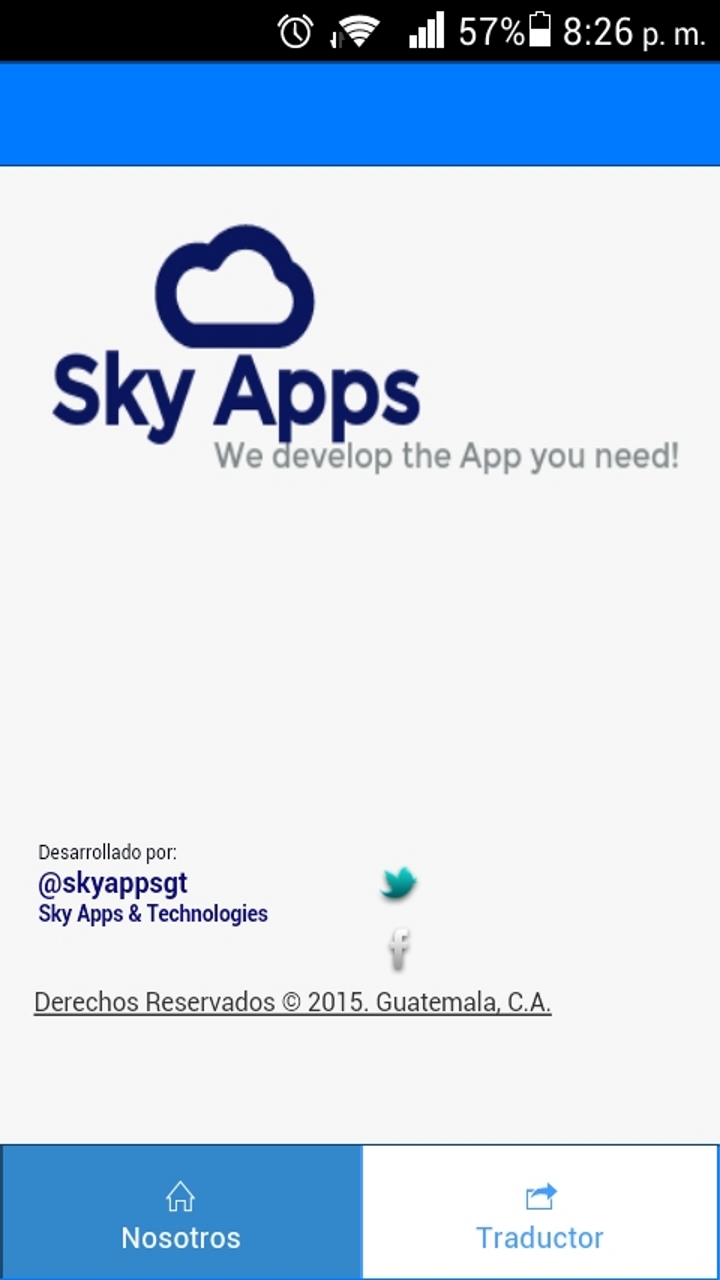Tap the alarm clock icon in status bar

(x=295, y=31)
